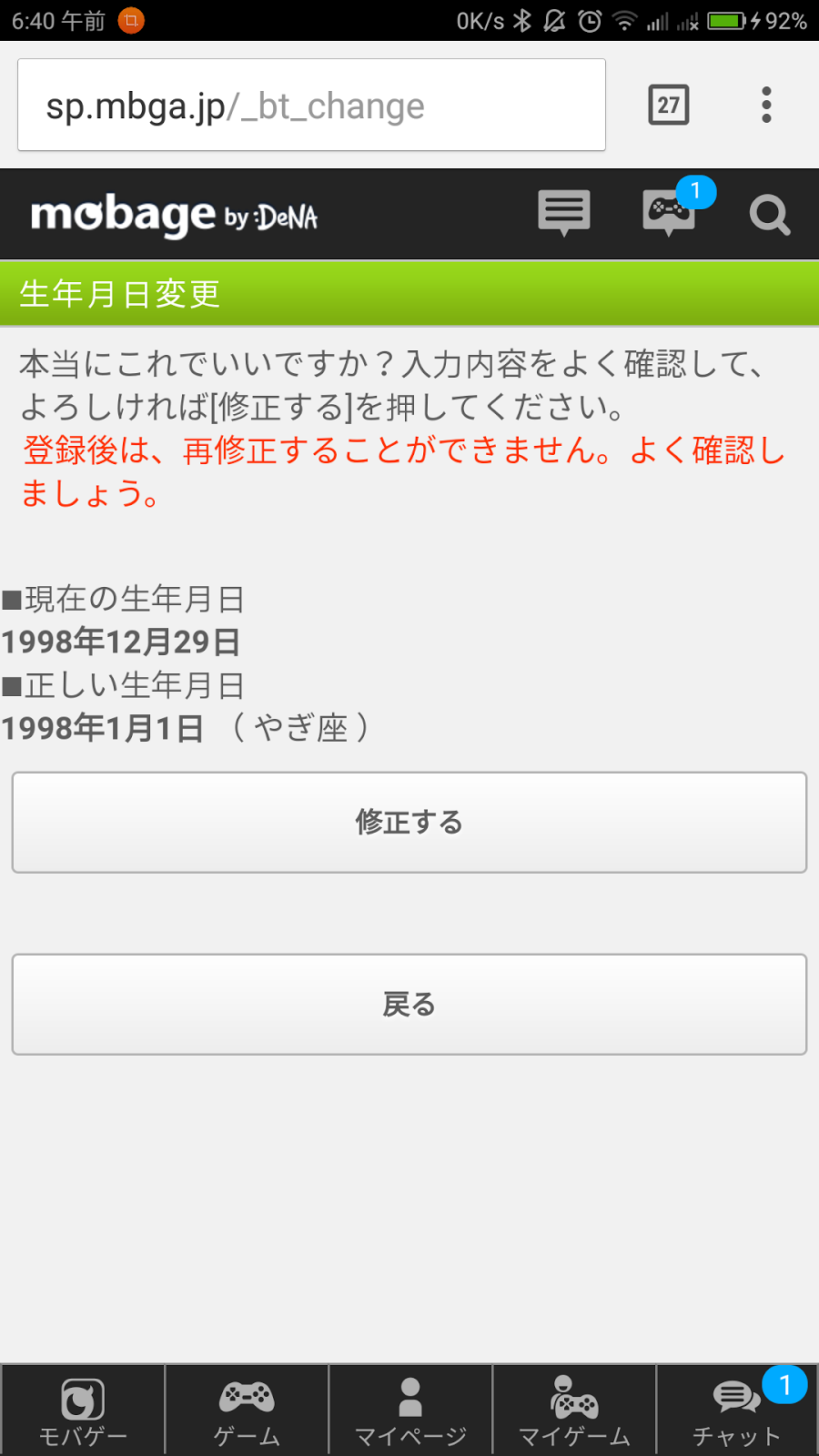819x1456 pixels.
Task: Open game notifications in the header
Action: [x=669, y=214]
